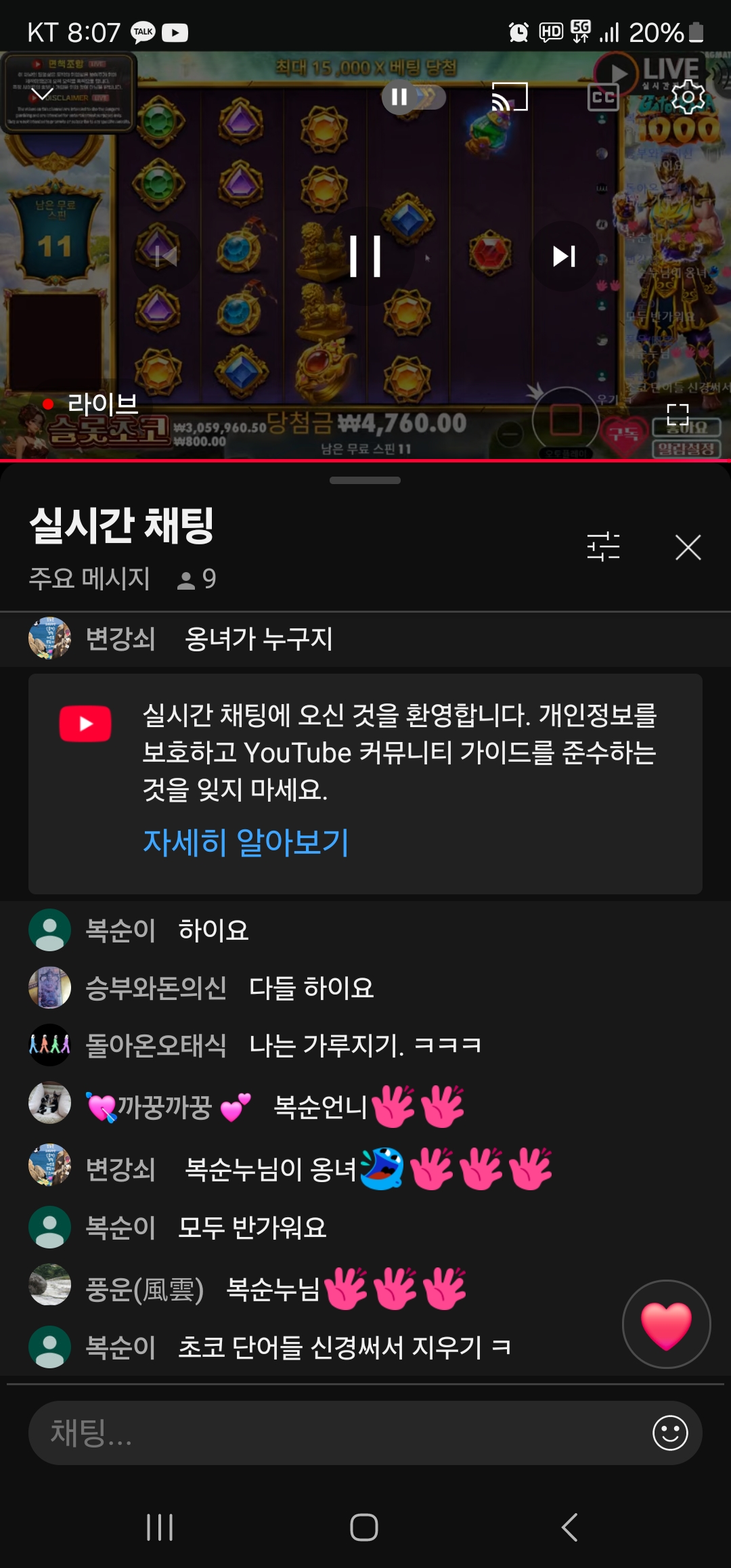
Task: Open live chat filter options
Action: (x=603, y=547)
